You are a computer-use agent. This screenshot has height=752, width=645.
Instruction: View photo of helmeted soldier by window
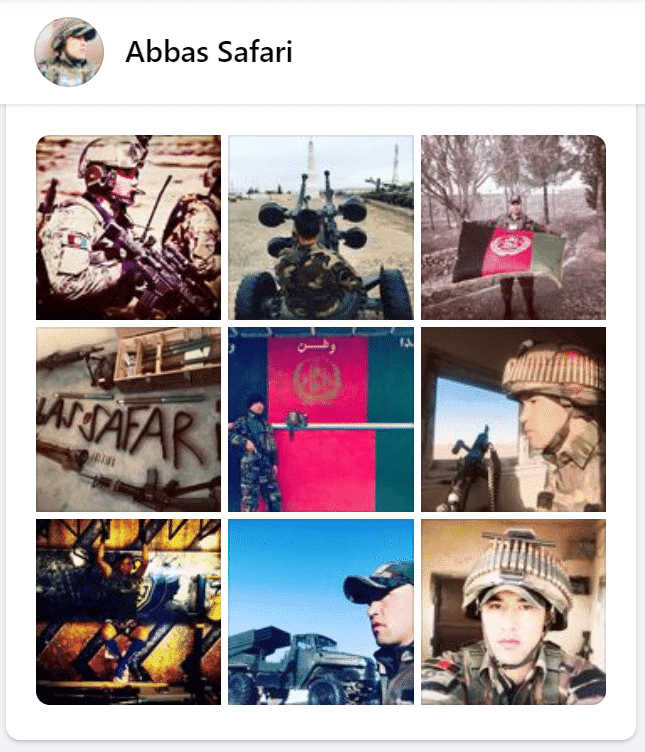point(513,419)
